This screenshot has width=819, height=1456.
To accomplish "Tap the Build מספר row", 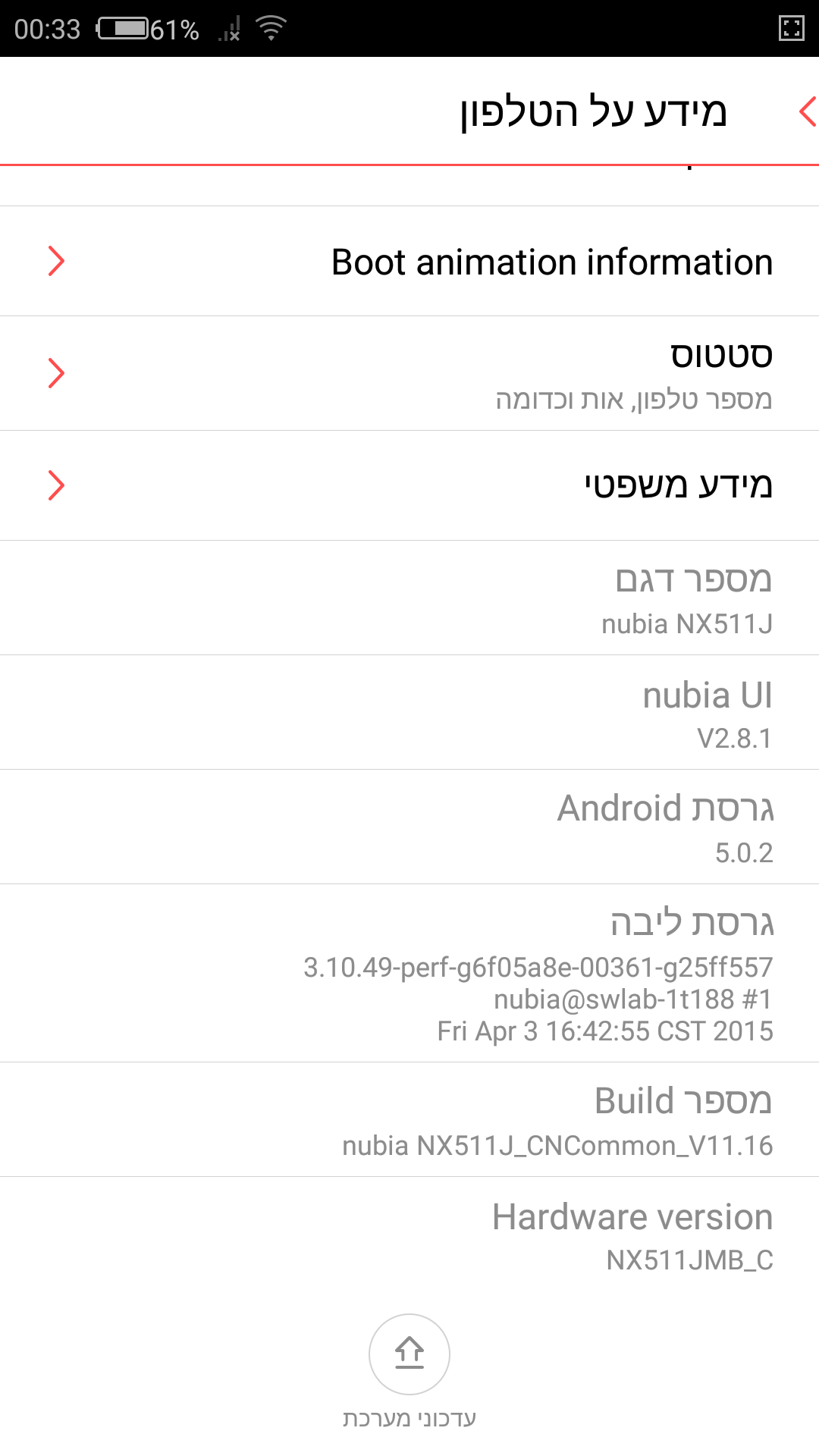I will 409,1120.
